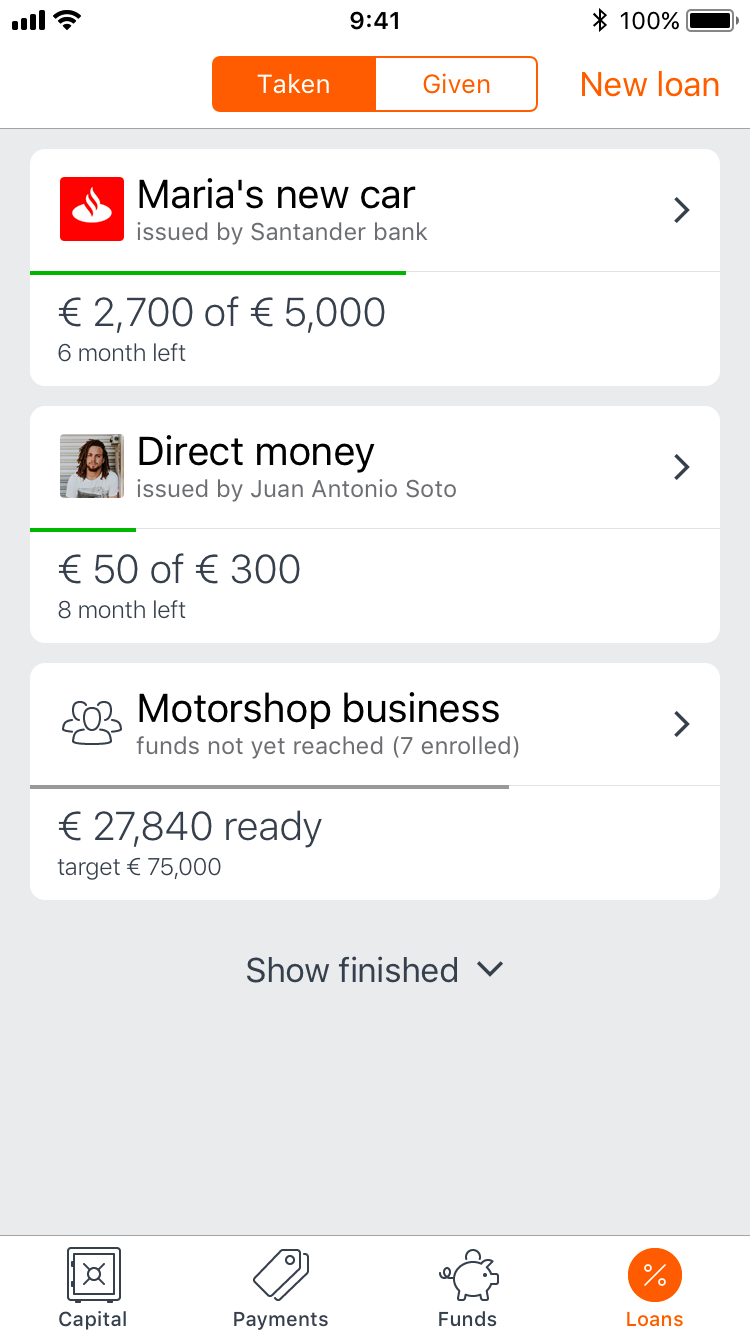Image resolution: width=750 pixels, height=1334 pixels.
Task: Tap the Loans tab
Action: 654,1287
